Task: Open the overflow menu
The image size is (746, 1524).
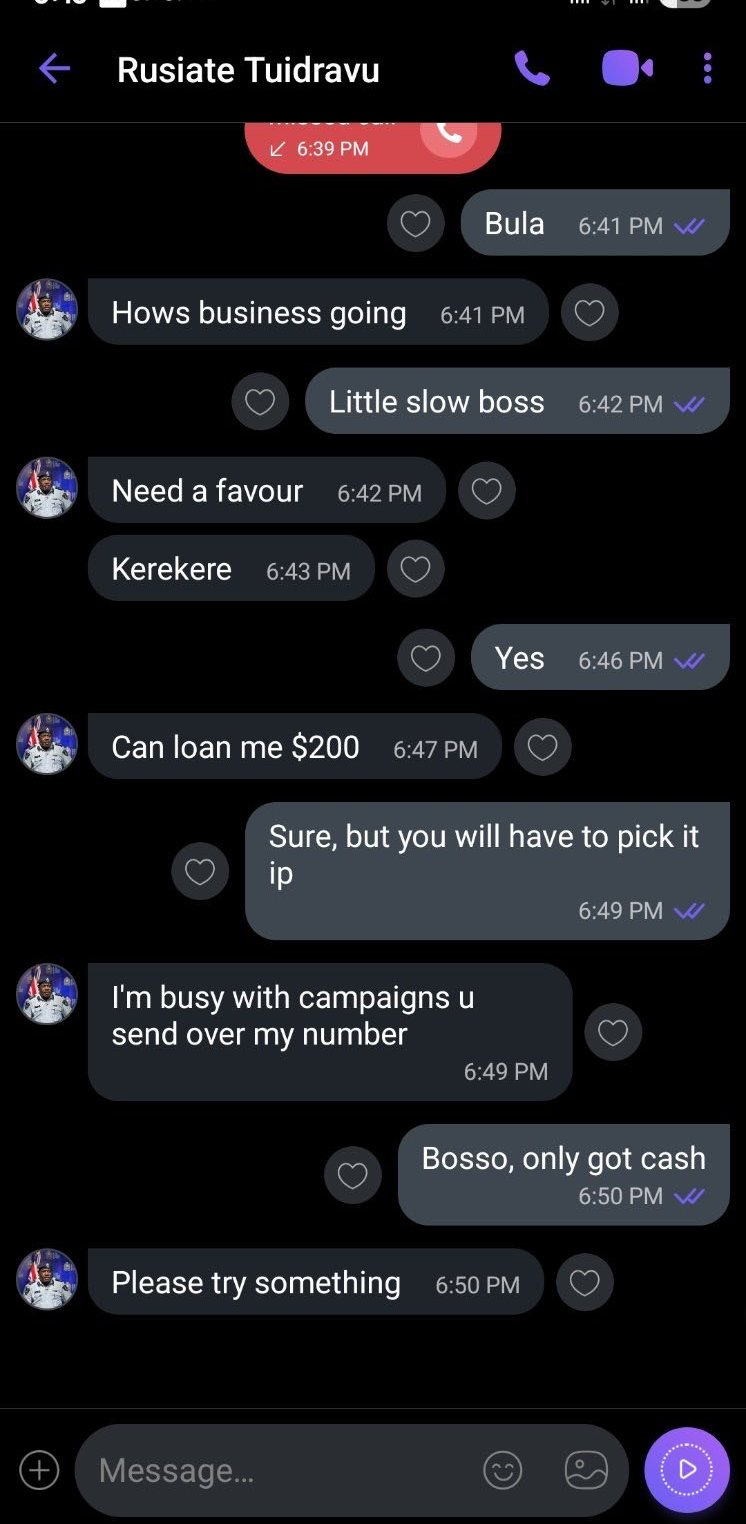Action: (707, 69)
